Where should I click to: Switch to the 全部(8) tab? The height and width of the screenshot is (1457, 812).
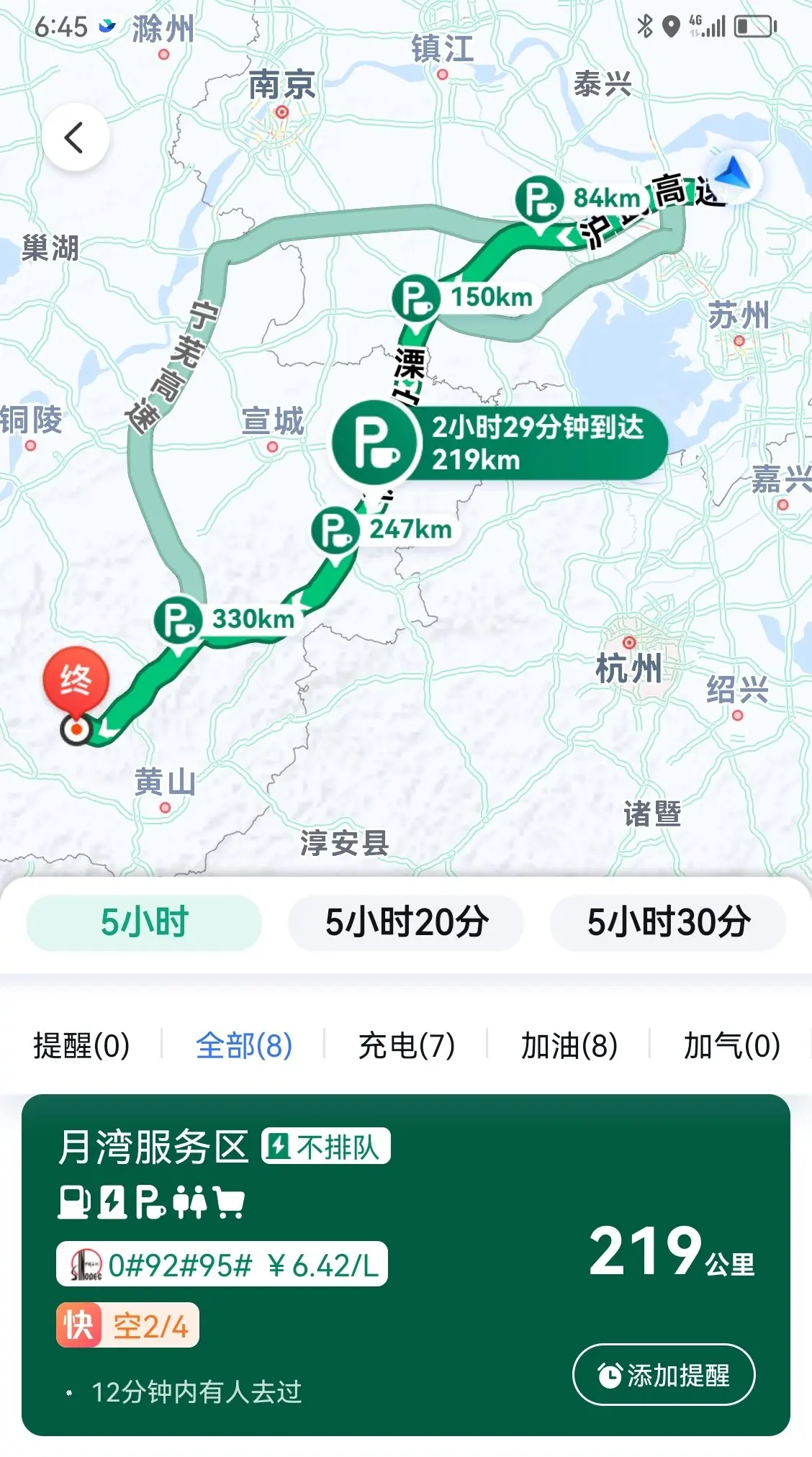tap(244, 1045)
